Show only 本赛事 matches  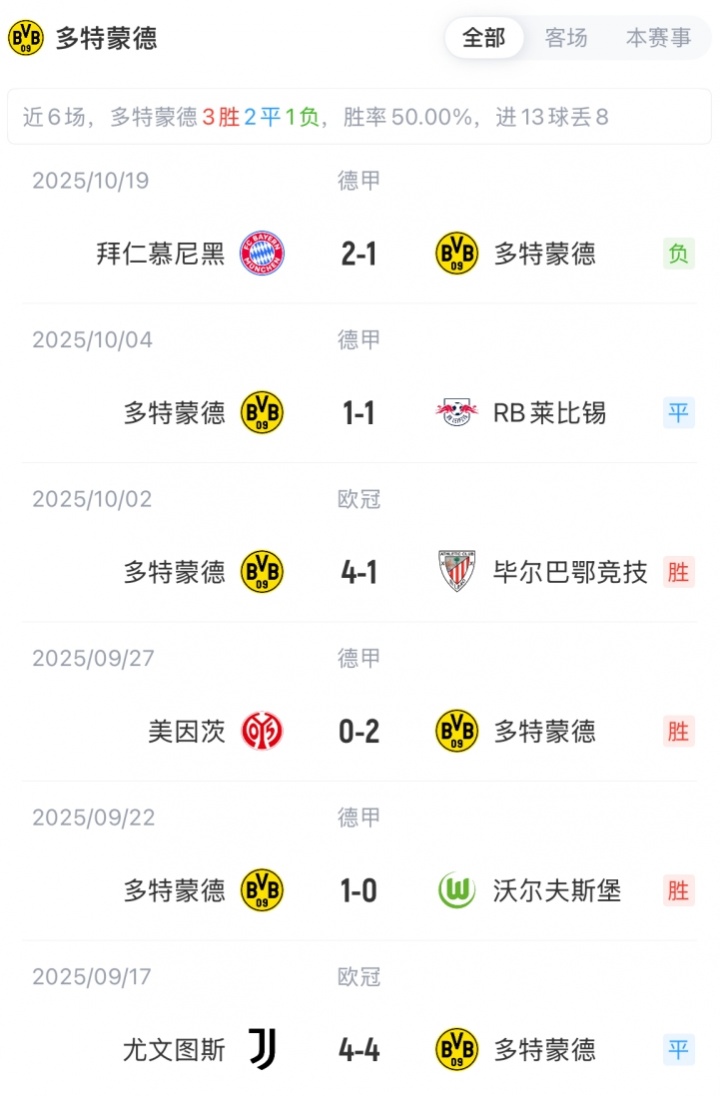tap(658, 38)
